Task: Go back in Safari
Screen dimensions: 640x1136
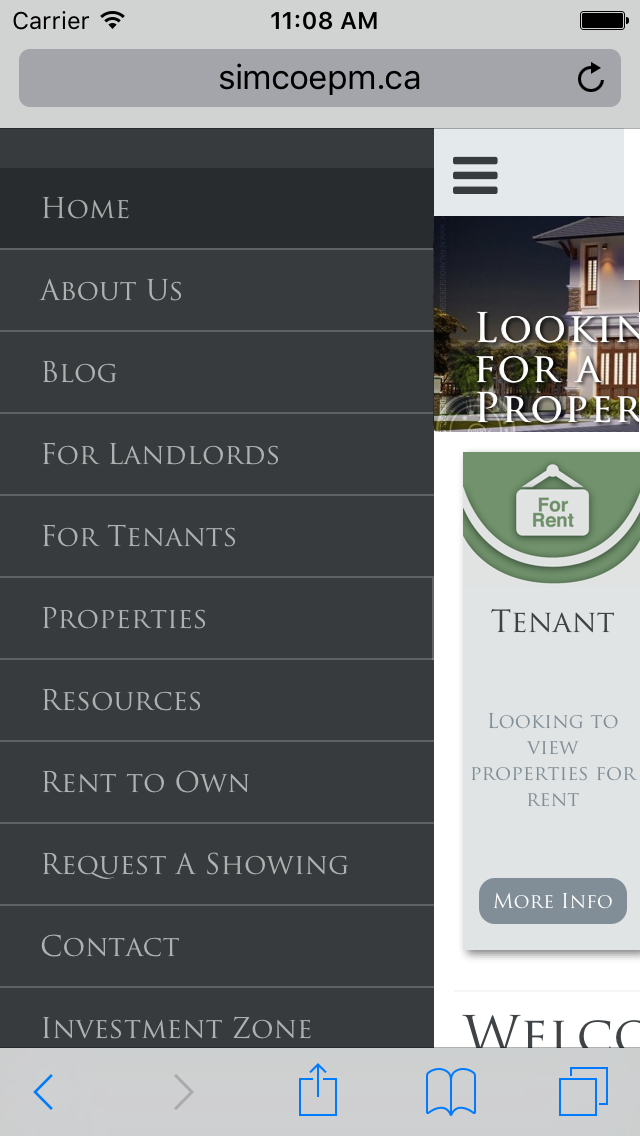Action: click(43, 1092)
